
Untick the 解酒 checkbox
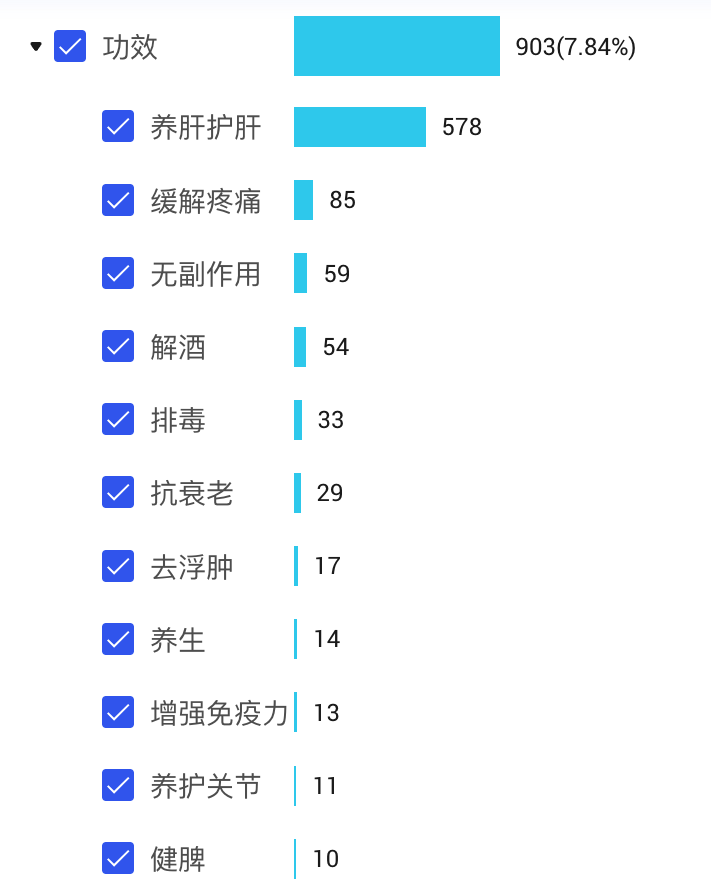click(118, 346)
